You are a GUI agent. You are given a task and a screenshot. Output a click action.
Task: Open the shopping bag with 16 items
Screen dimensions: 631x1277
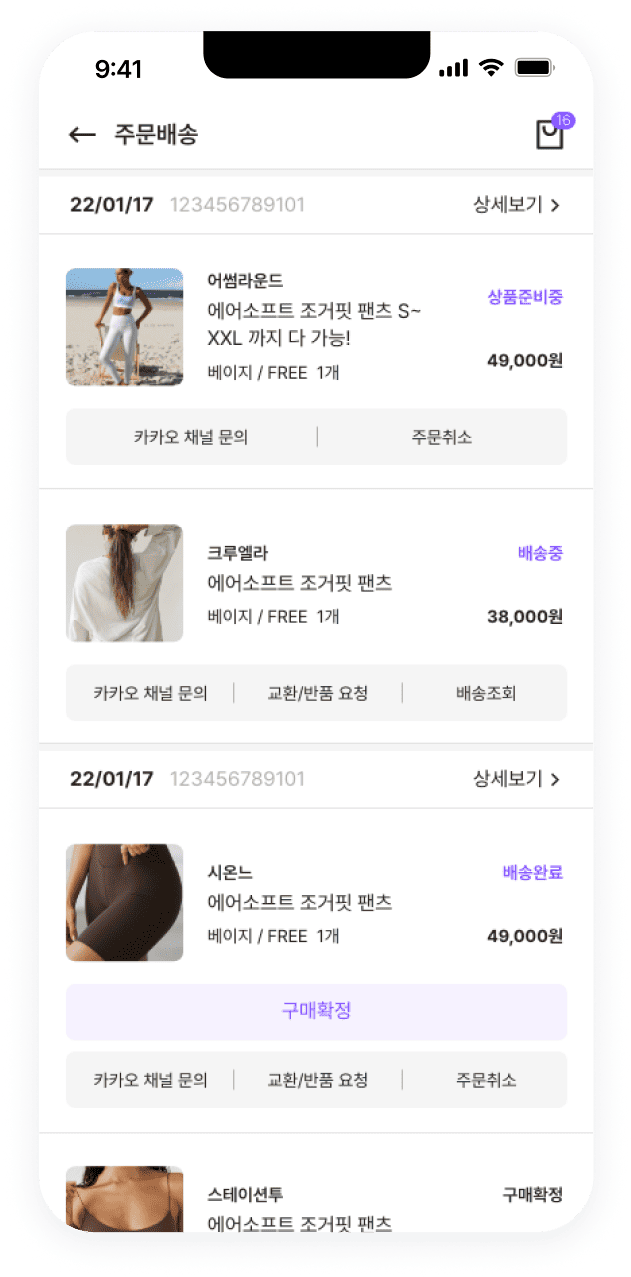pos(550,135)
